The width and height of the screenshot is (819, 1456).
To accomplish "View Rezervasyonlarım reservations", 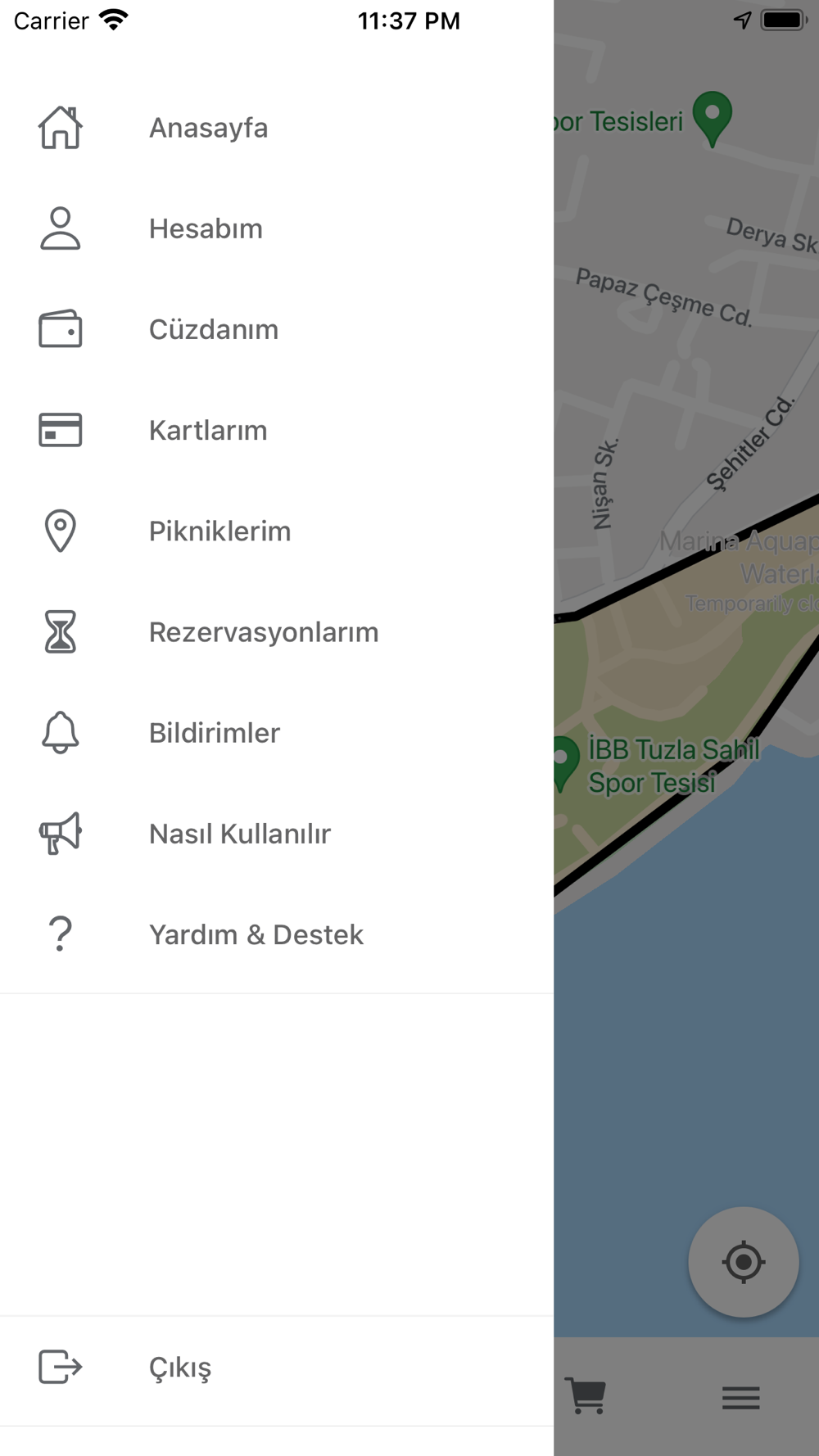I will point(277,631).
